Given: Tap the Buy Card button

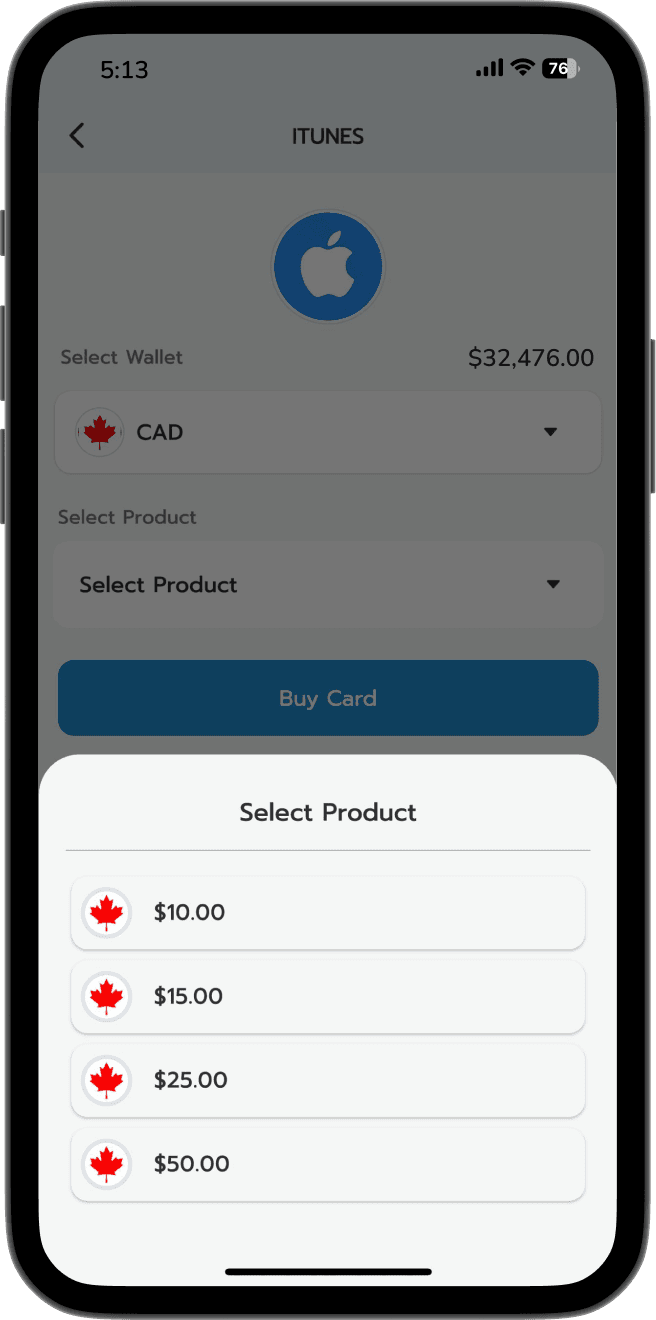Looking at the screenshot, I should tap(327, 698).
